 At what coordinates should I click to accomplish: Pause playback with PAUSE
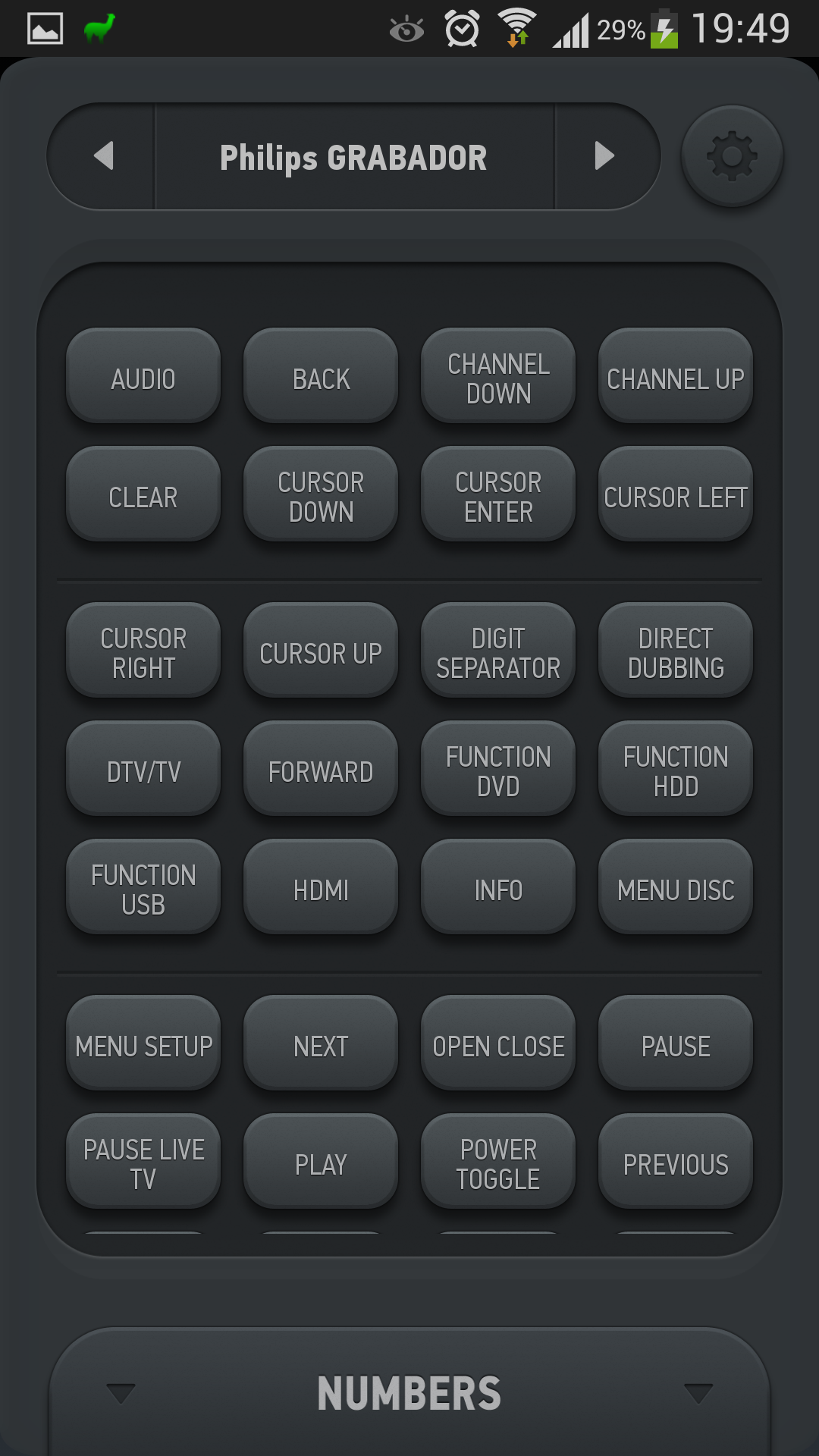pyautogui.click(x=676, y=1044)
